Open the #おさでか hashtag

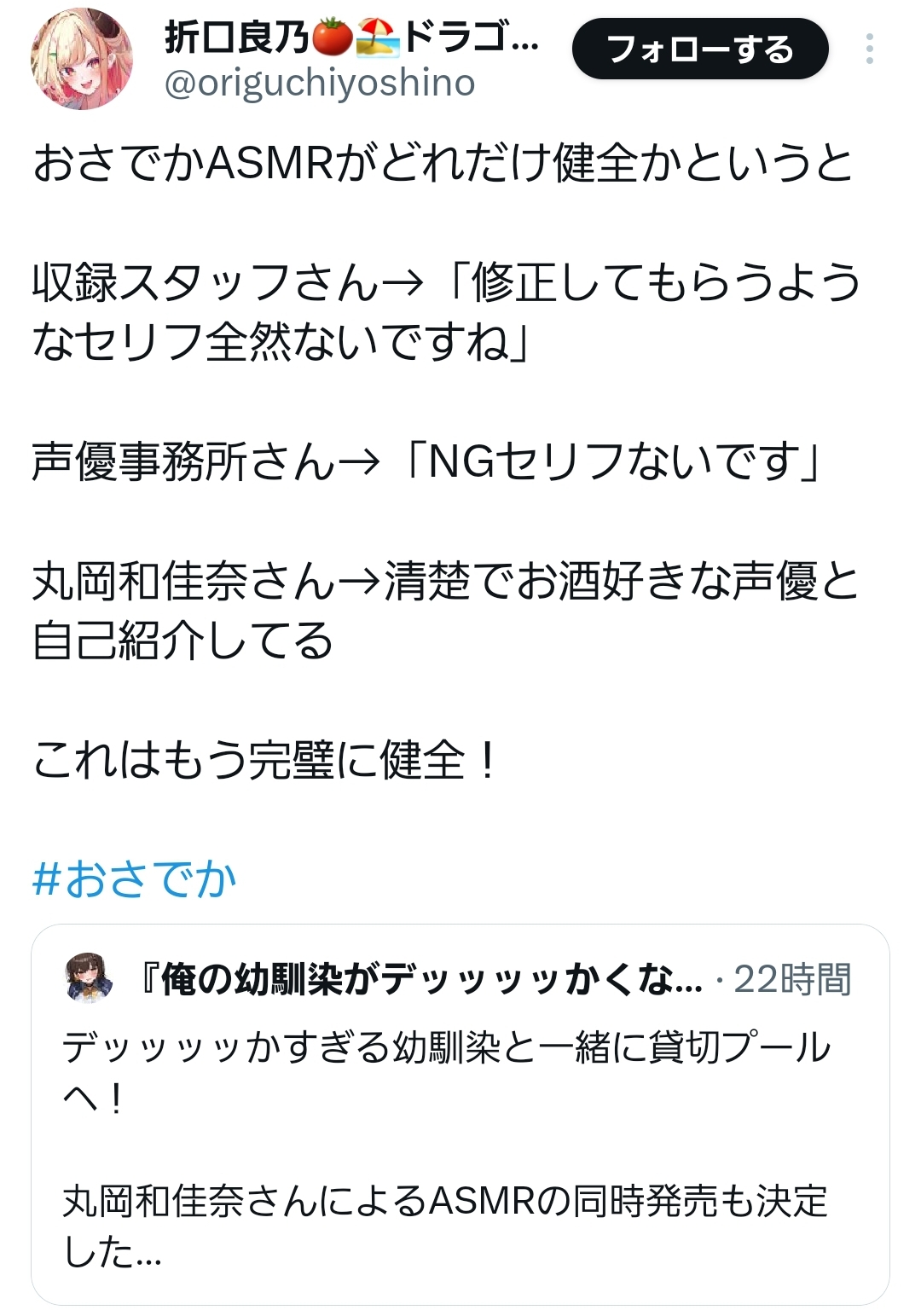(x=134, y=878)
